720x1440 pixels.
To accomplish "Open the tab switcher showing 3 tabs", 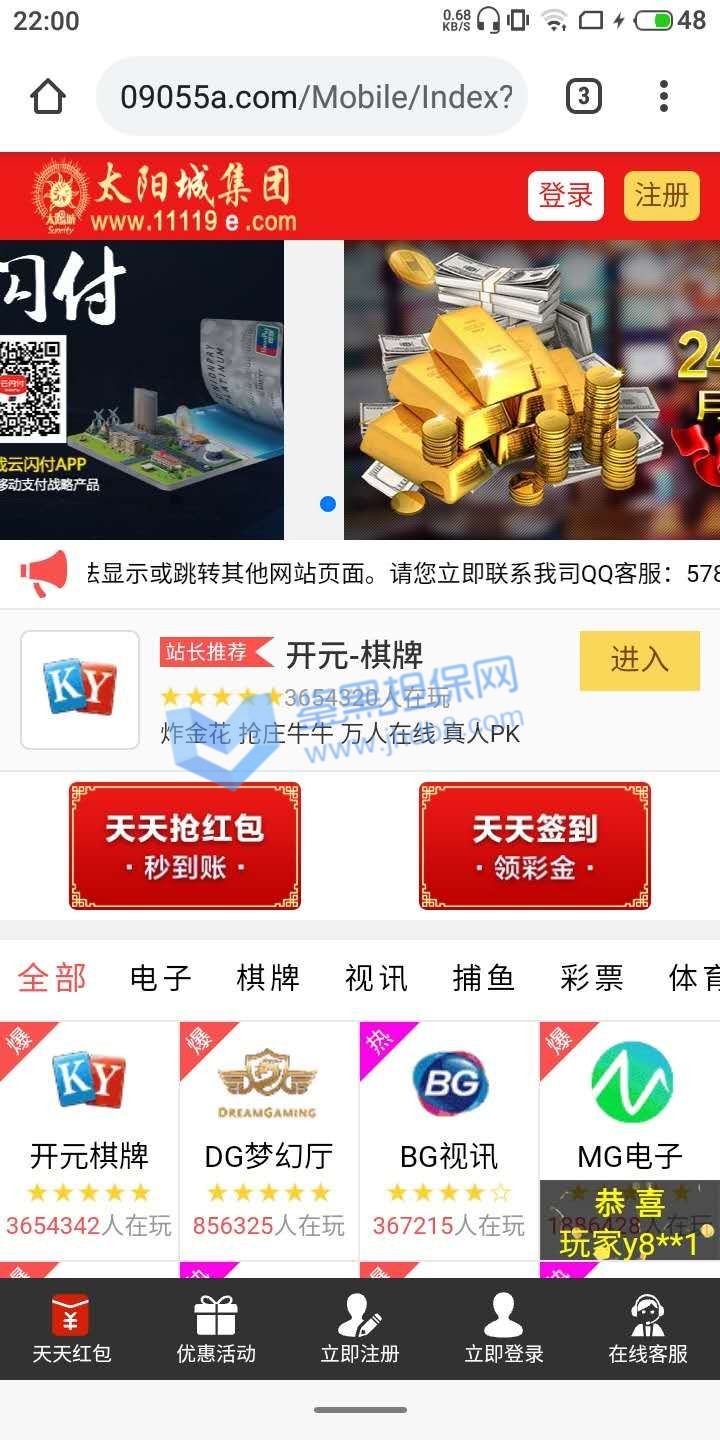I will [584, 97].
